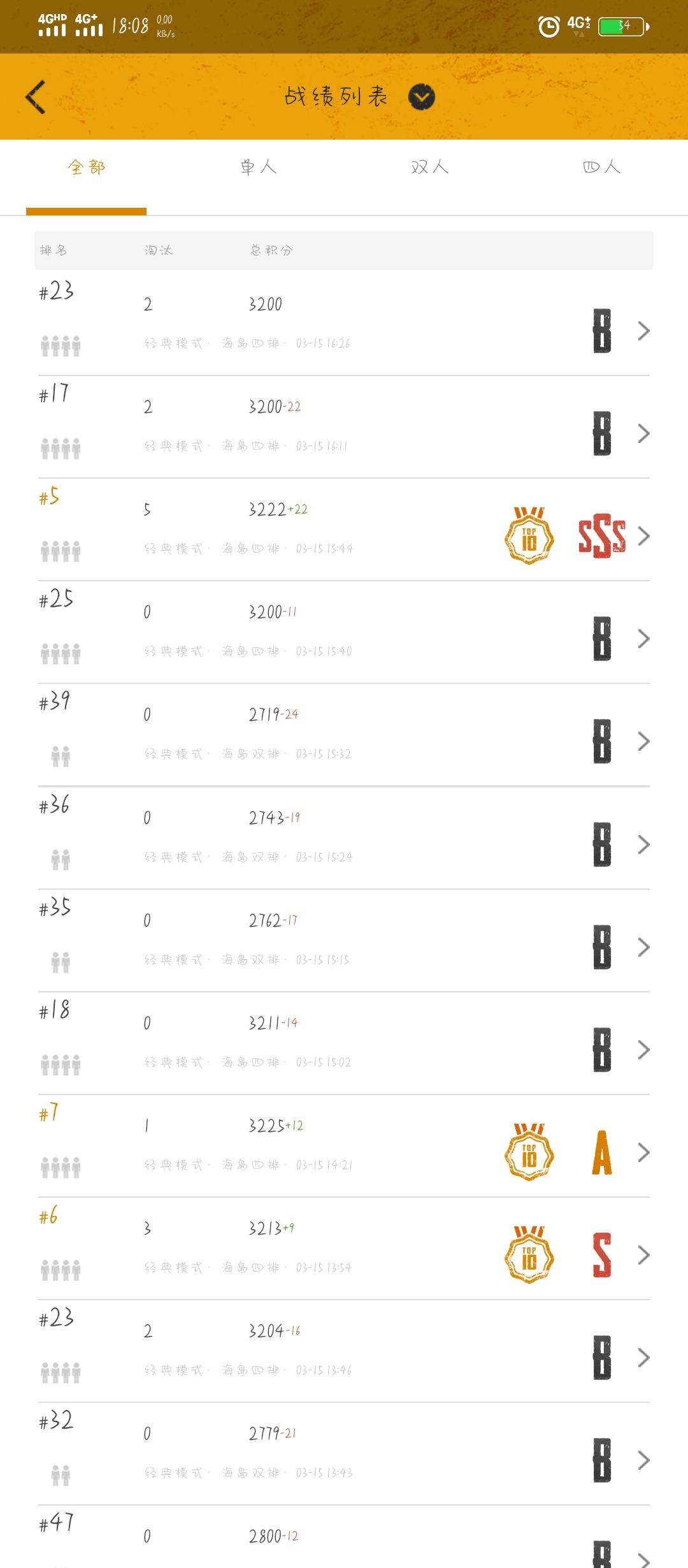This screenshot has width=688, height=1568.
Task: View the #5 SSS match details
Action: pyautogui.click(x=344, y=530)
